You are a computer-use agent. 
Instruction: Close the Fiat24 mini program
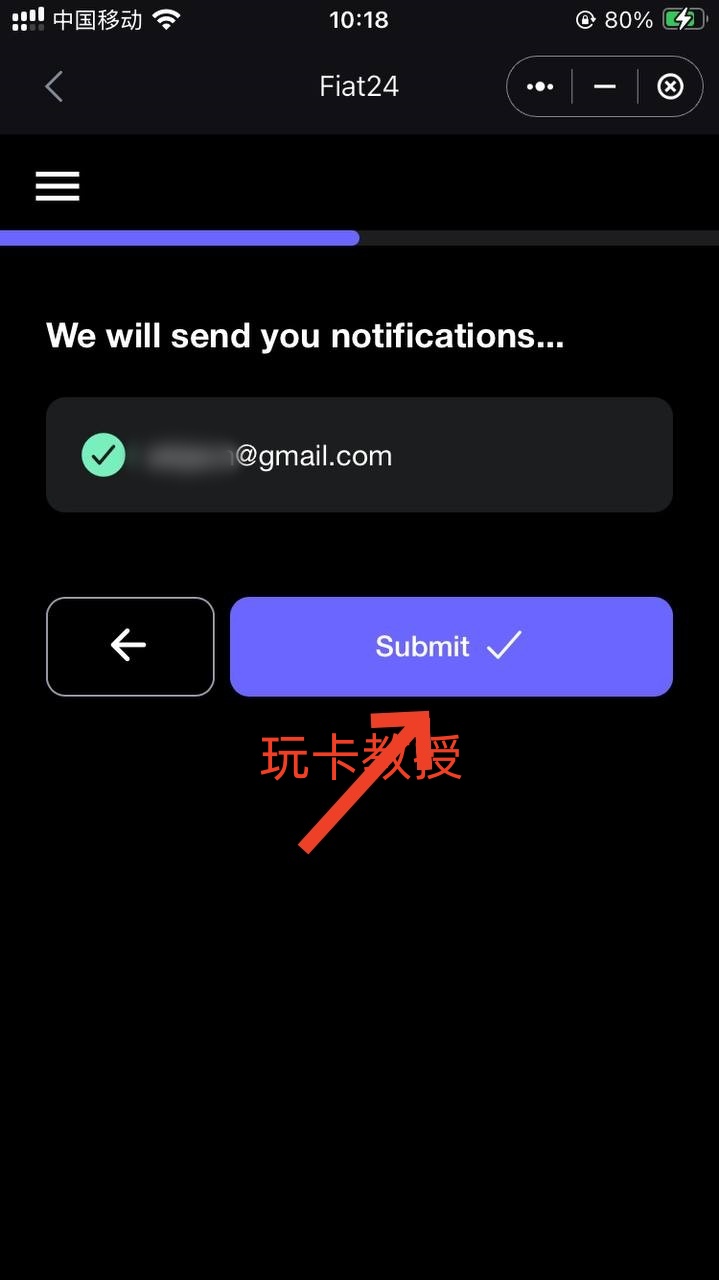pos(670,87)
